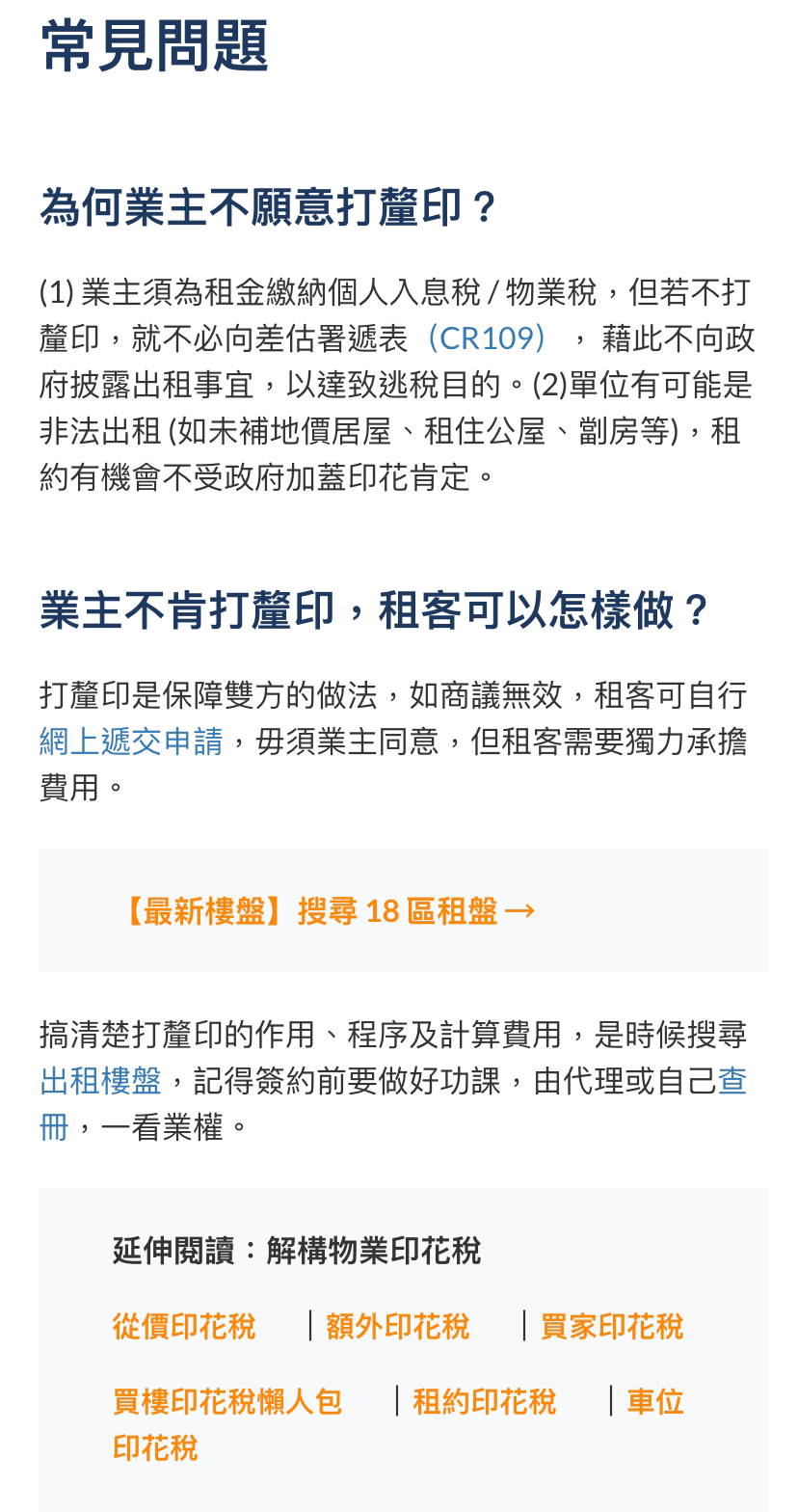This screenshot has width=798, height=1512.
Task: Open the 網上遞交申請 link
Action: 131,742
